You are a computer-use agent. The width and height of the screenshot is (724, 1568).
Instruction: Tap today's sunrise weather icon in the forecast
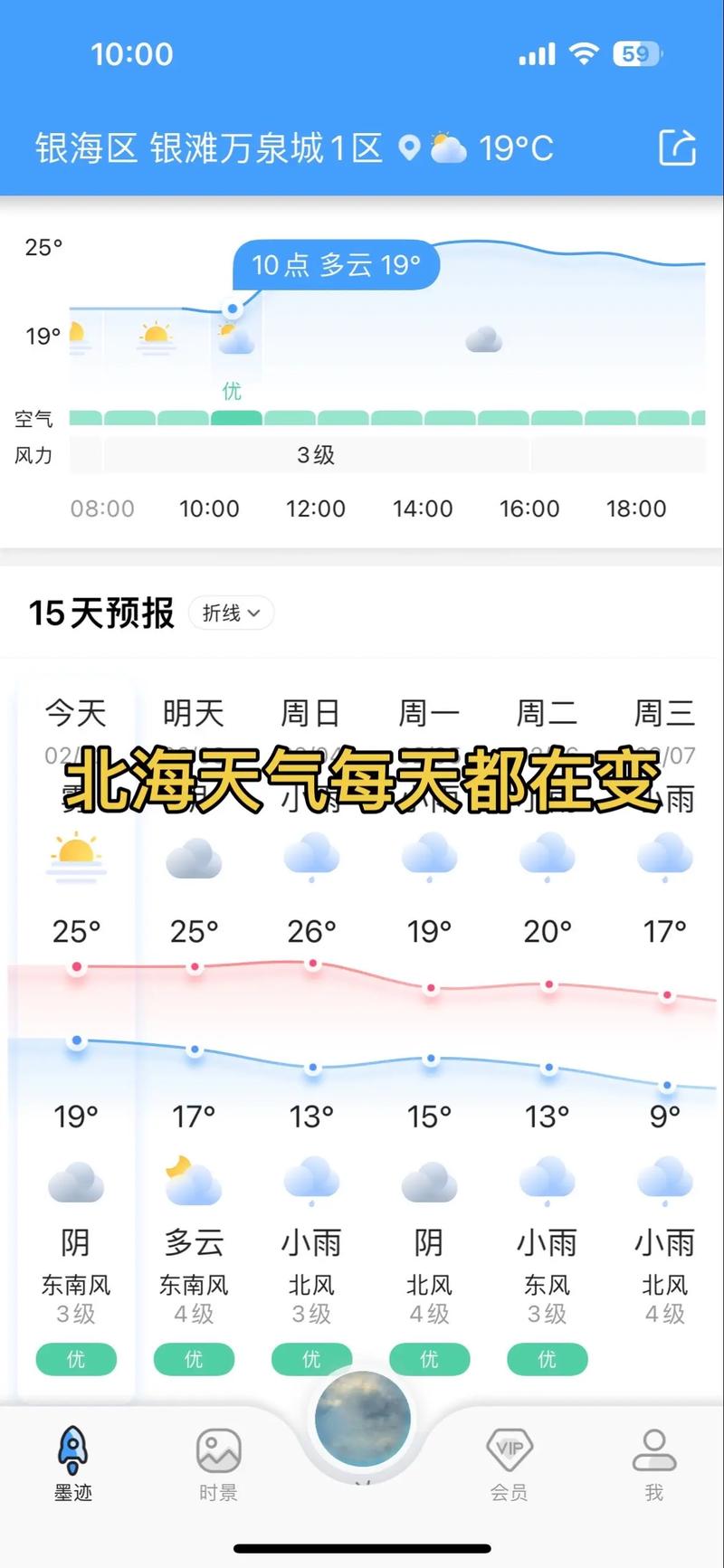pyautogui.click(x=75, y=858)
